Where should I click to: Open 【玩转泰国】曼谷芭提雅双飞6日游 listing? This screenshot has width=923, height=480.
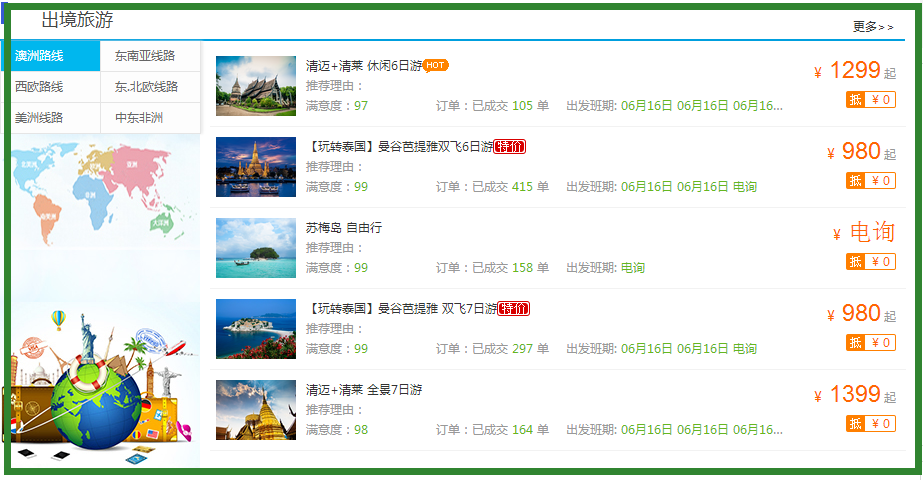(401, 147)
